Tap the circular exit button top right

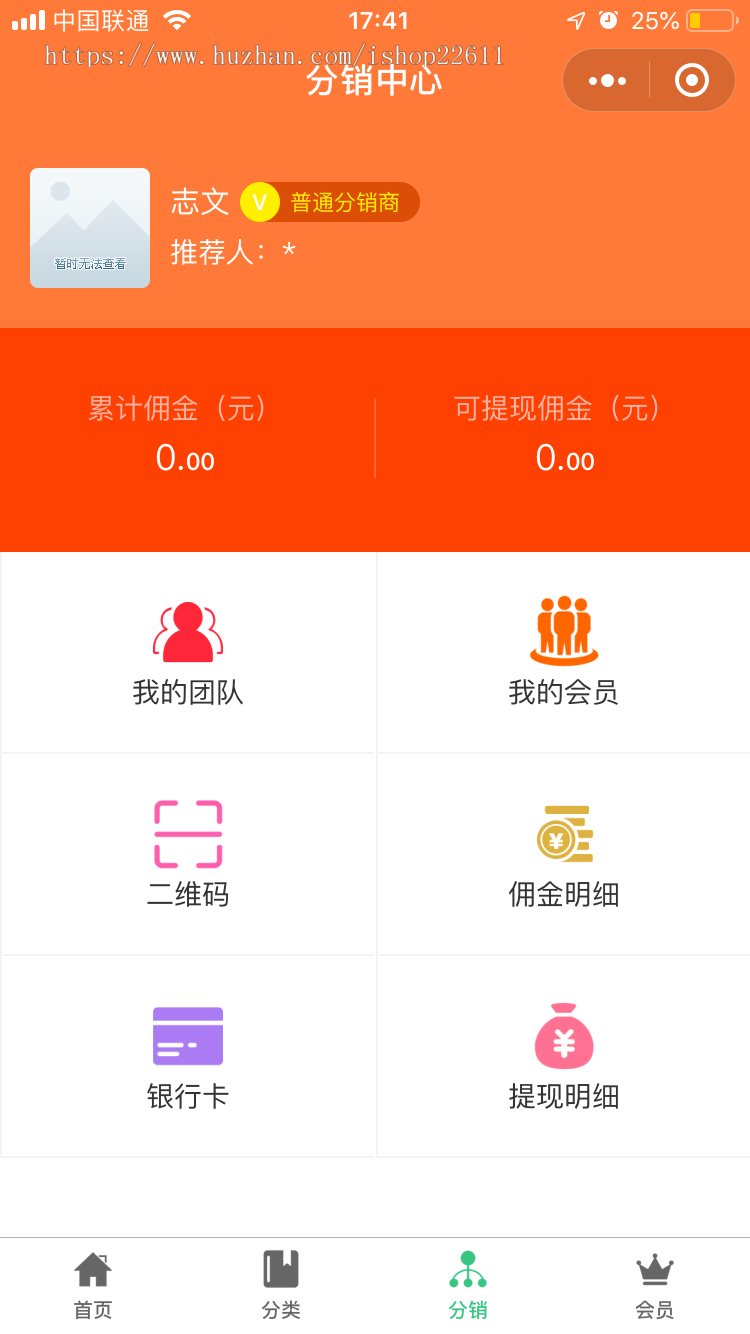[x=692, y=80]
